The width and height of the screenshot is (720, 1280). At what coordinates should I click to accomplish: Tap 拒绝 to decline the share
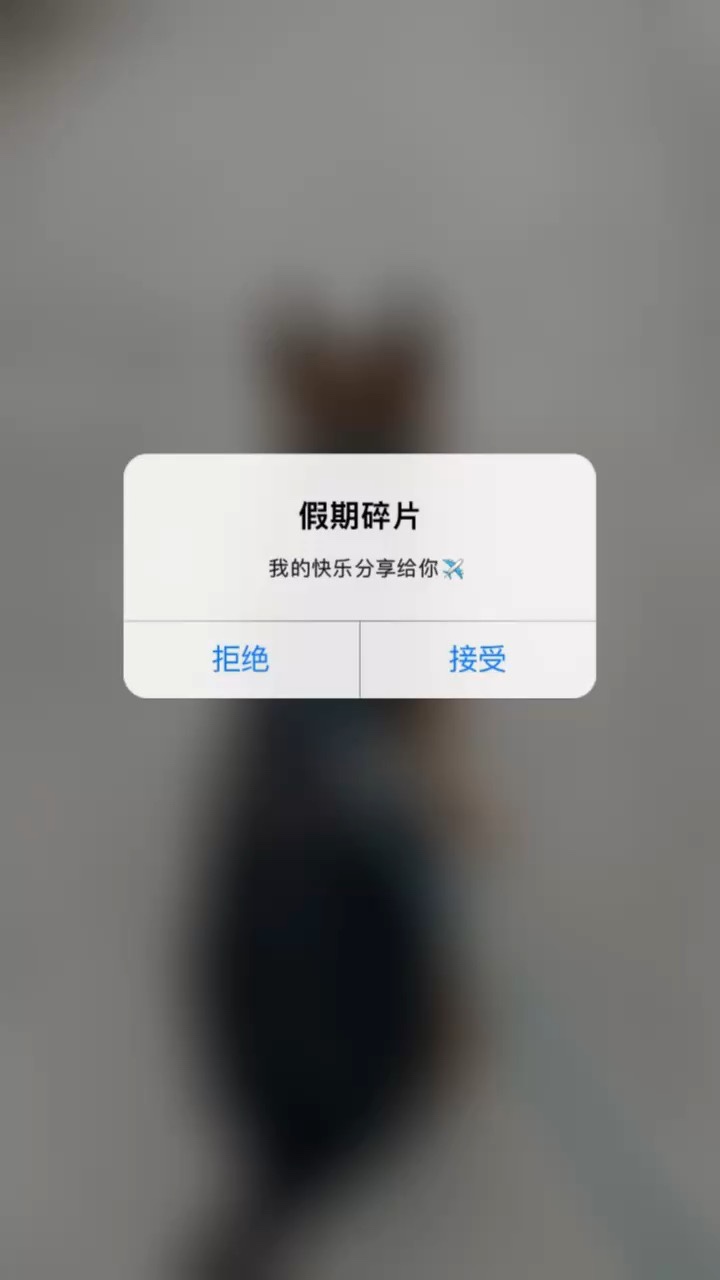click(x=241, y=659)
